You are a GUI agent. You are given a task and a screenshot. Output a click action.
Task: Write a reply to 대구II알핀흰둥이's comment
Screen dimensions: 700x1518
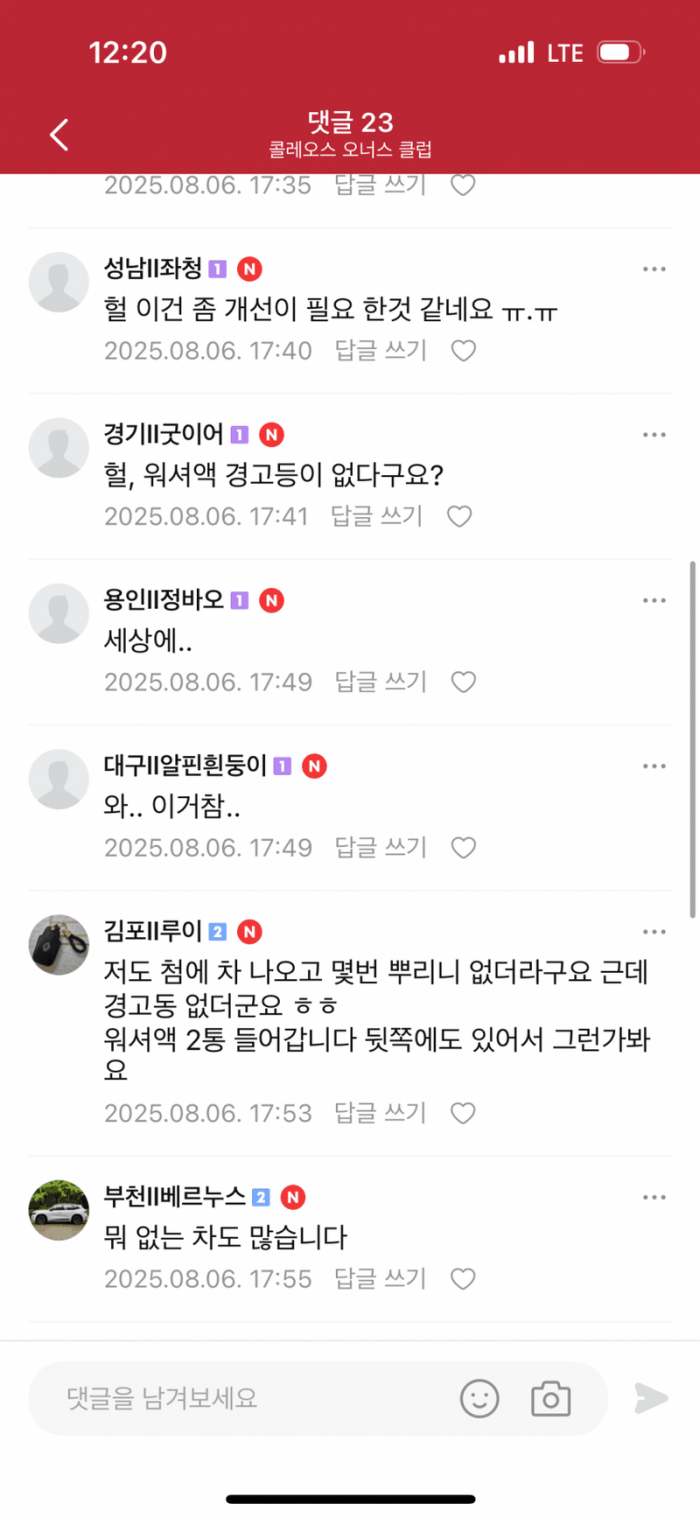pos(380,848)
